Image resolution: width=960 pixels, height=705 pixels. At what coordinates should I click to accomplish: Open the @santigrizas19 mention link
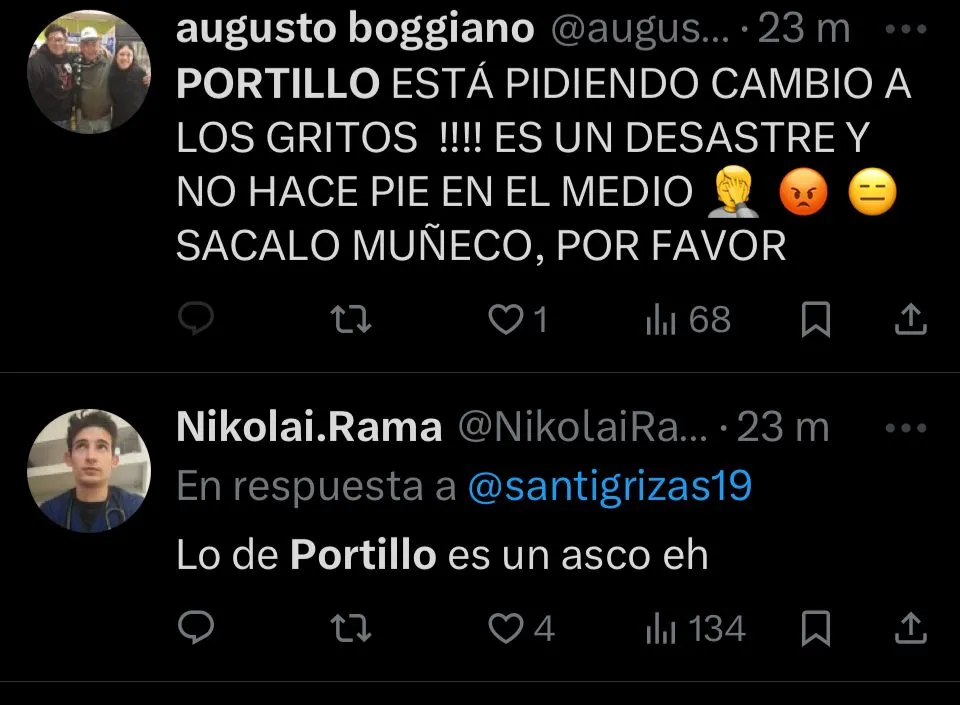[609, 487]
